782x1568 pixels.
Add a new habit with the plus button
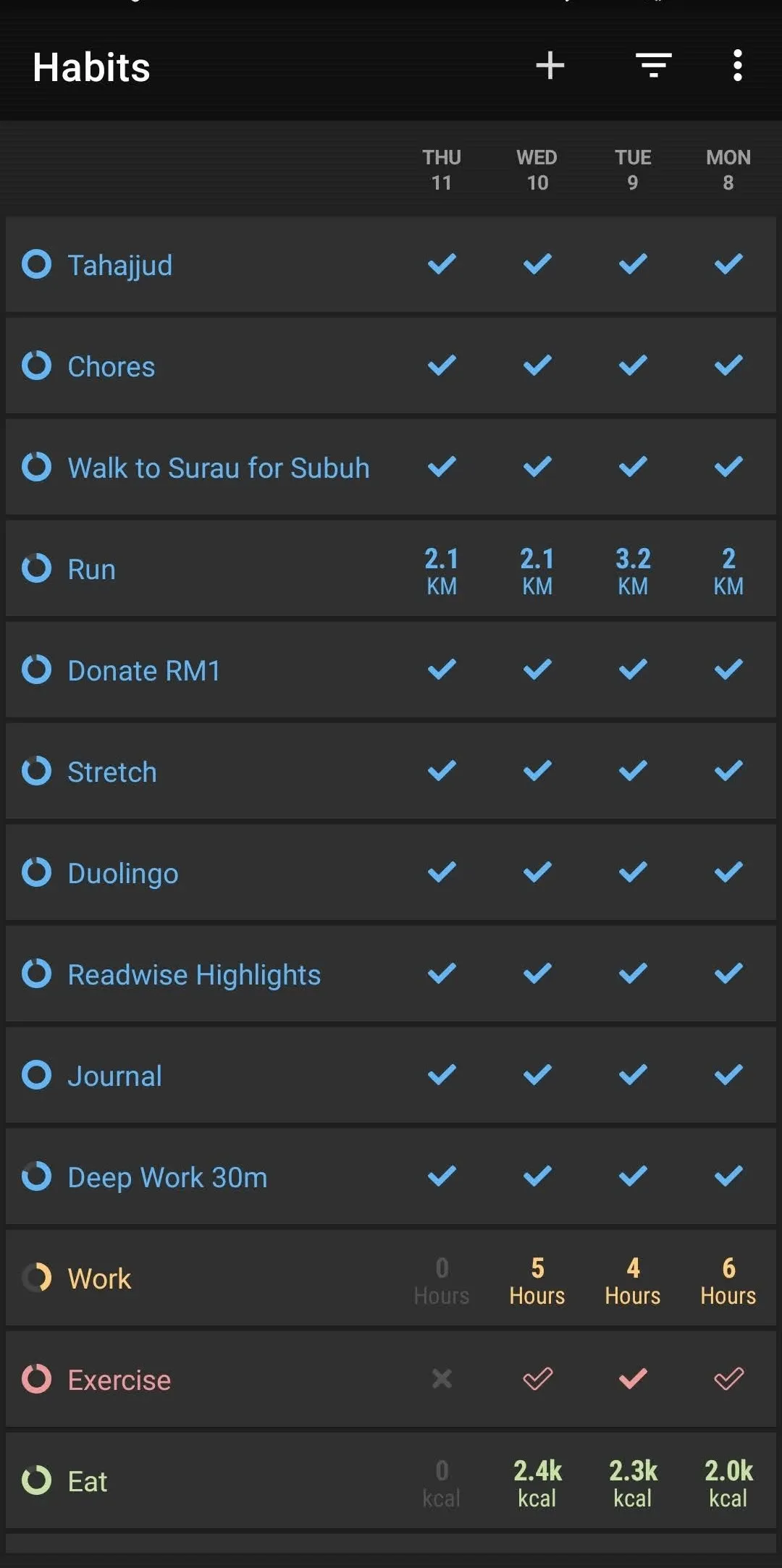(x=550, y=66)
